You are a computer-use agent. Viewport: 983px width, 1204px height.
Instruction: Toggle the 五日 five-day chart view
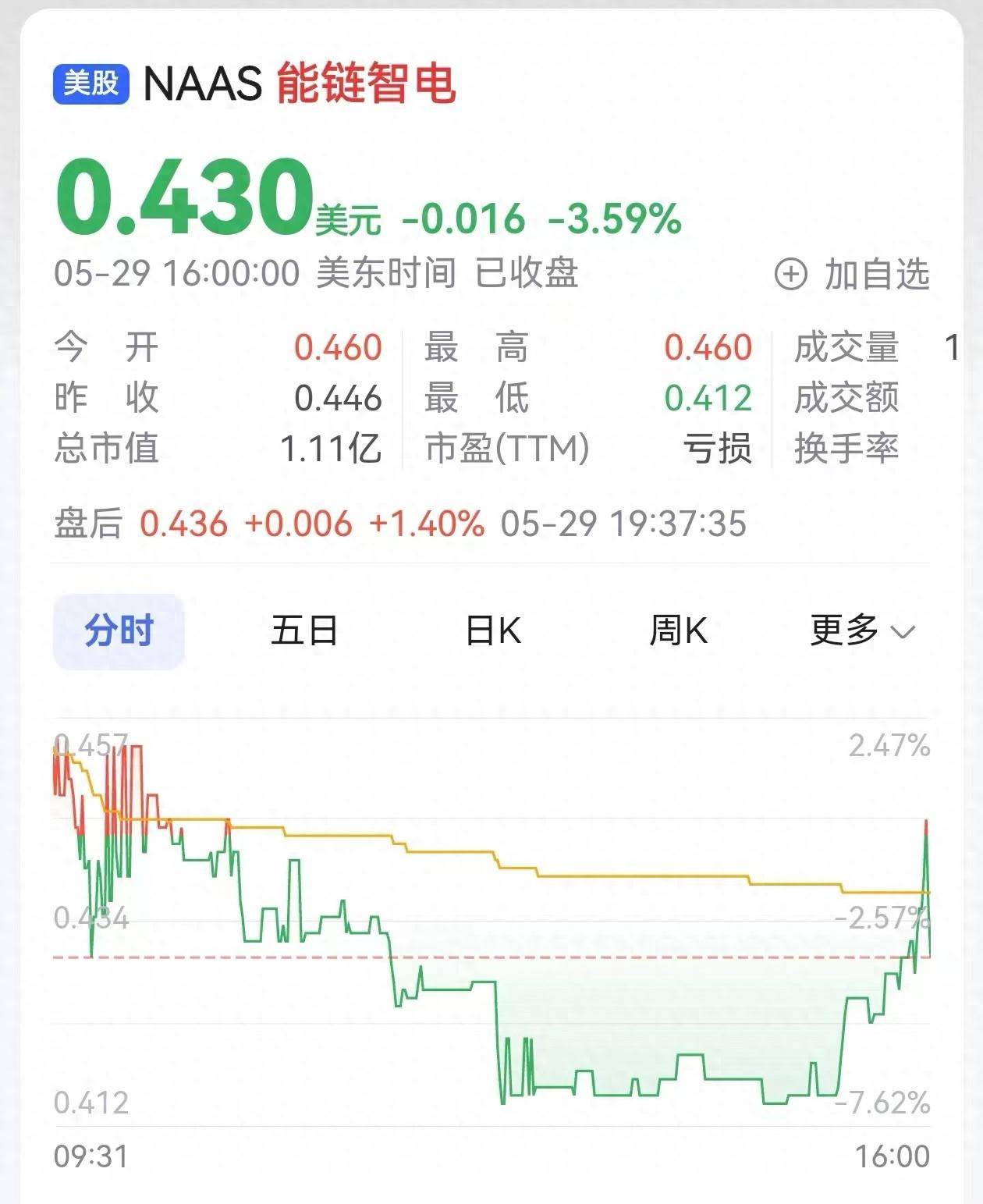click(x=303, y=632)
